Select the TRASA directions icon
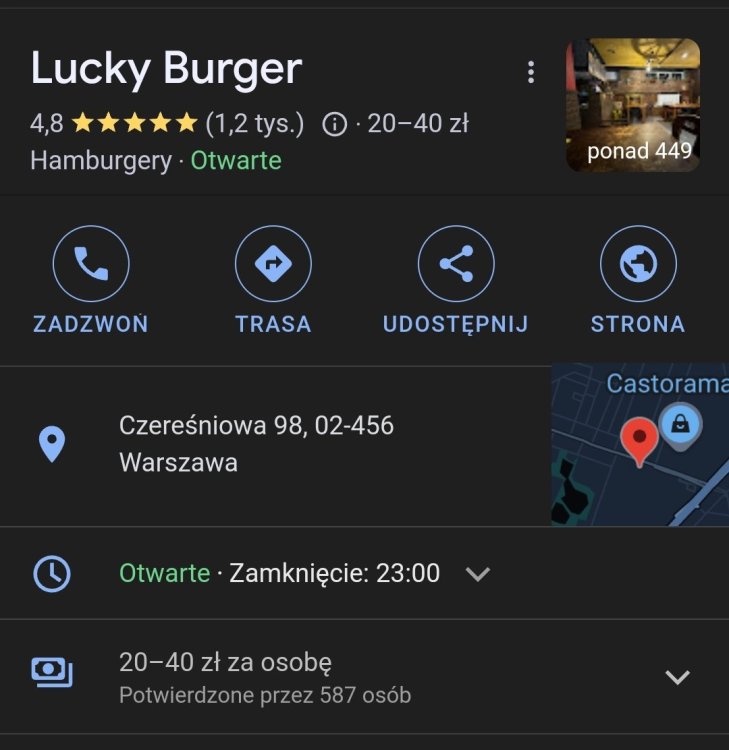729x750 pixels. pyautogui.click(x=273, y=262)
